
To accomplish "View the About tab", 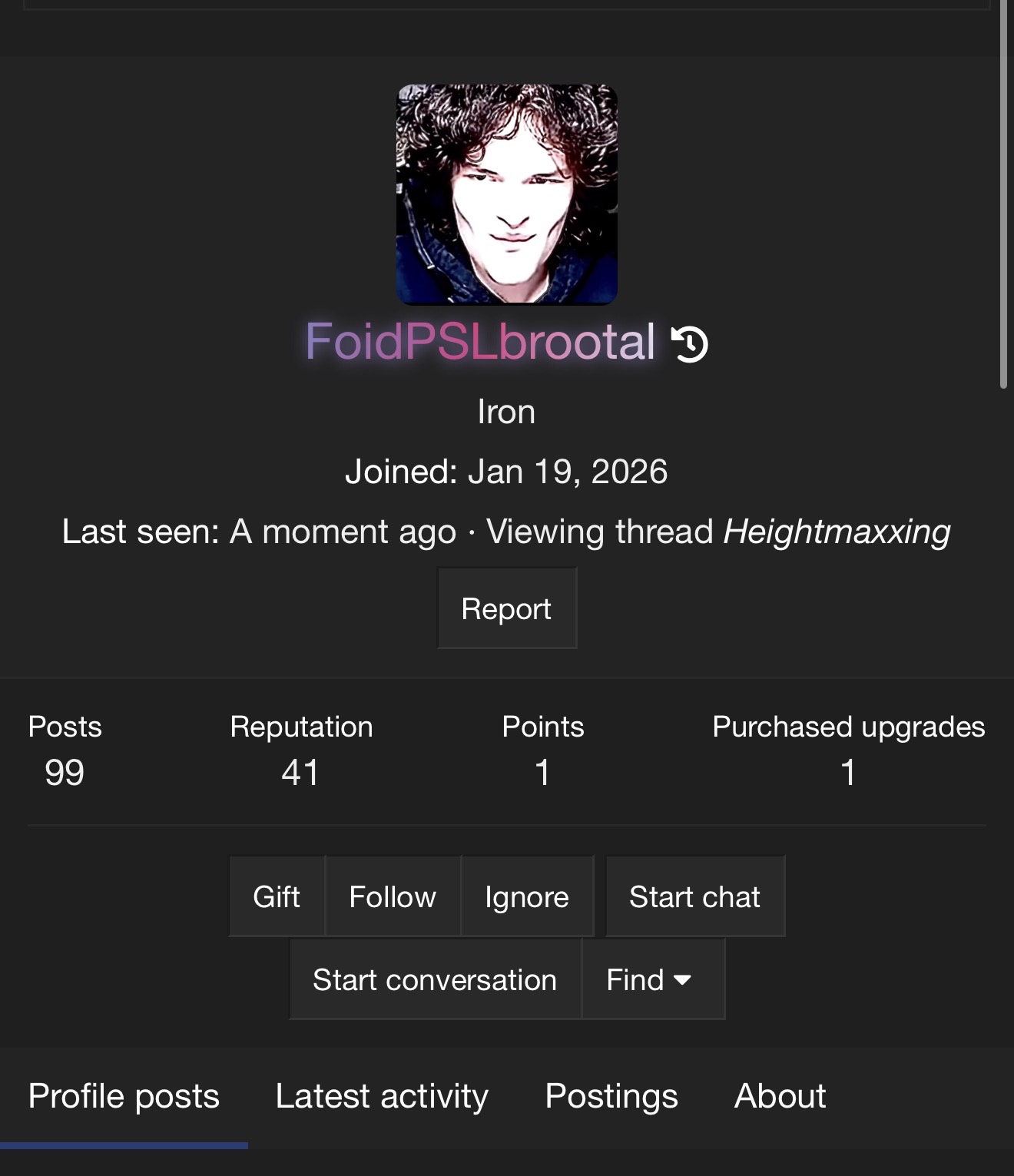I will pos(780,1096).
